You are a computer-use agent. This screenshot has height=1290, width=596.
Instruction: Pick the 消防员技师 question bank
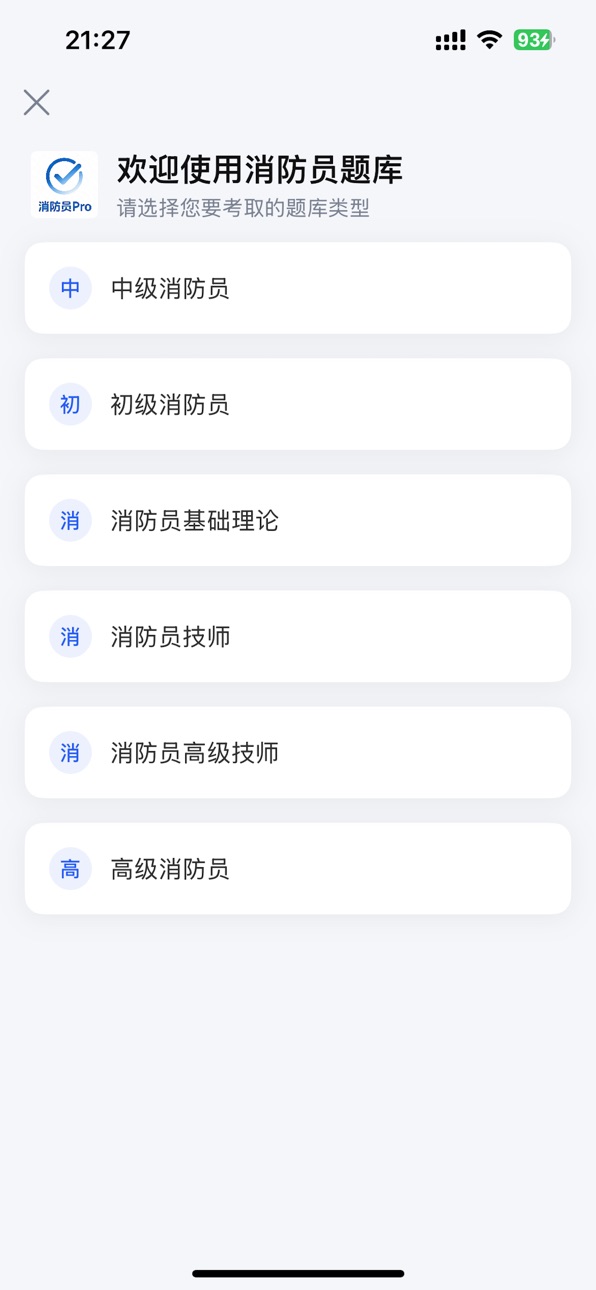pyautogui.click(x=298, y=636)
